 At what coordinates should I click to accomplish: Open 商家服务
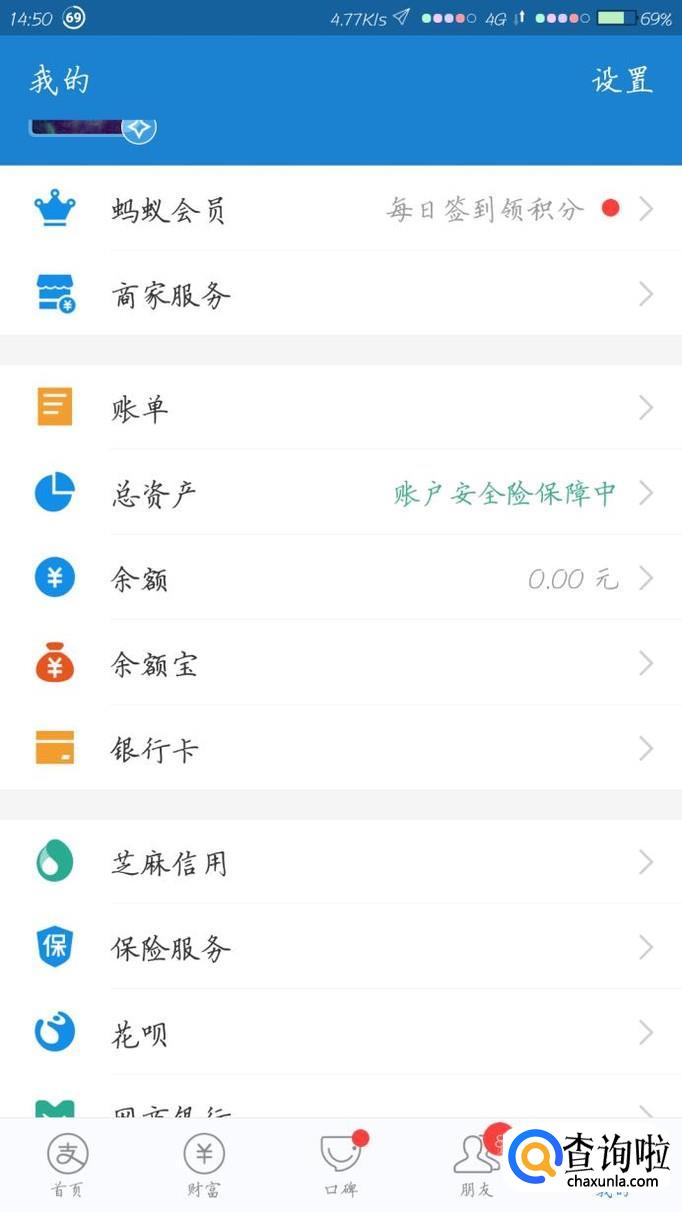(x=340, y=294)
